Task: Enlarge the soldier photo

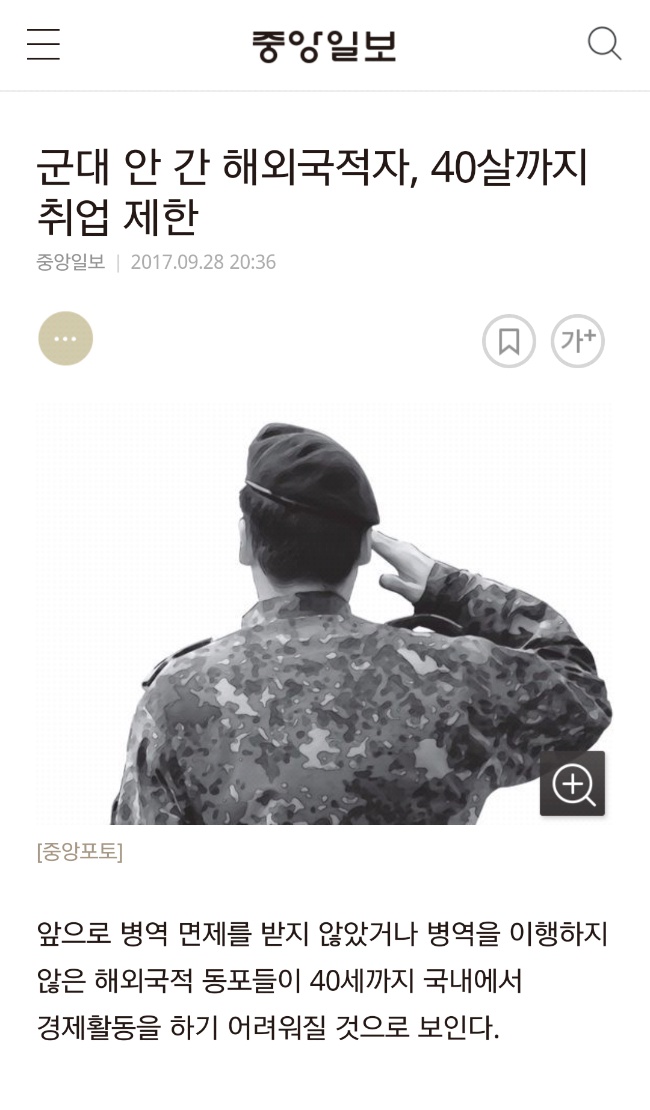Action: 573,783
